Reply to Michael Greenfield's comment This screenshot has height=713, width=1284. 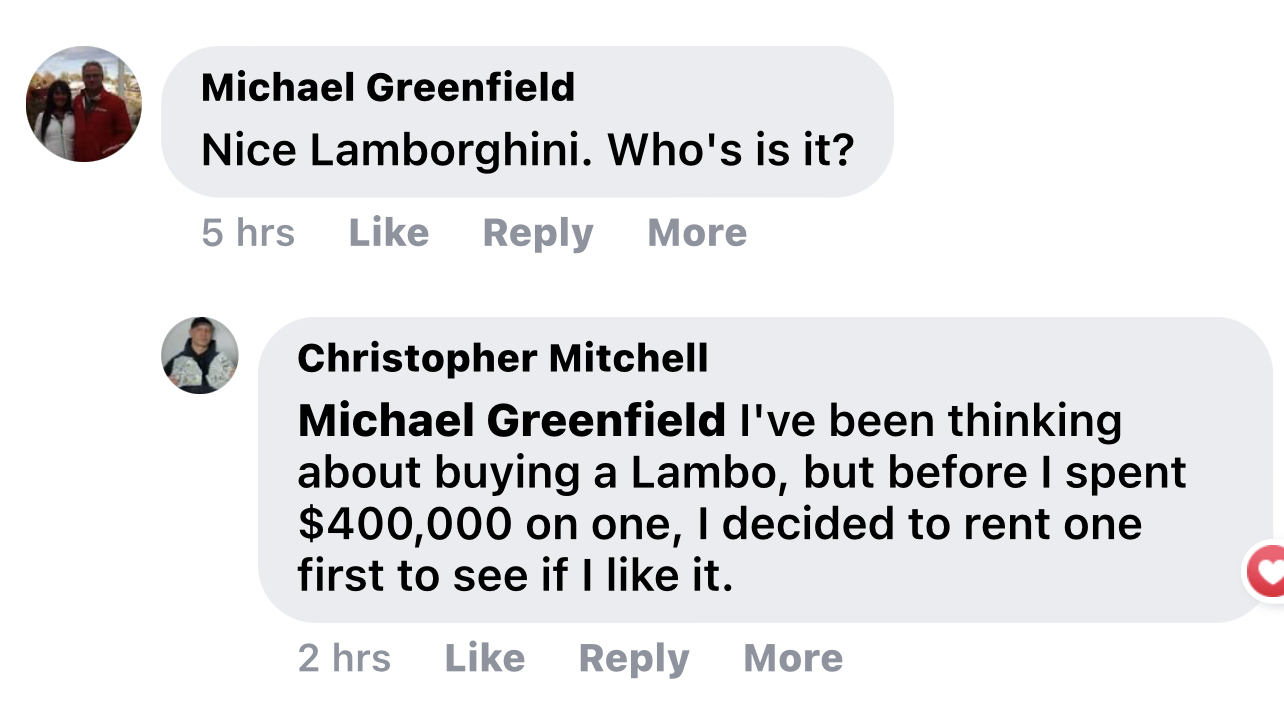click(x=538, y=233)
